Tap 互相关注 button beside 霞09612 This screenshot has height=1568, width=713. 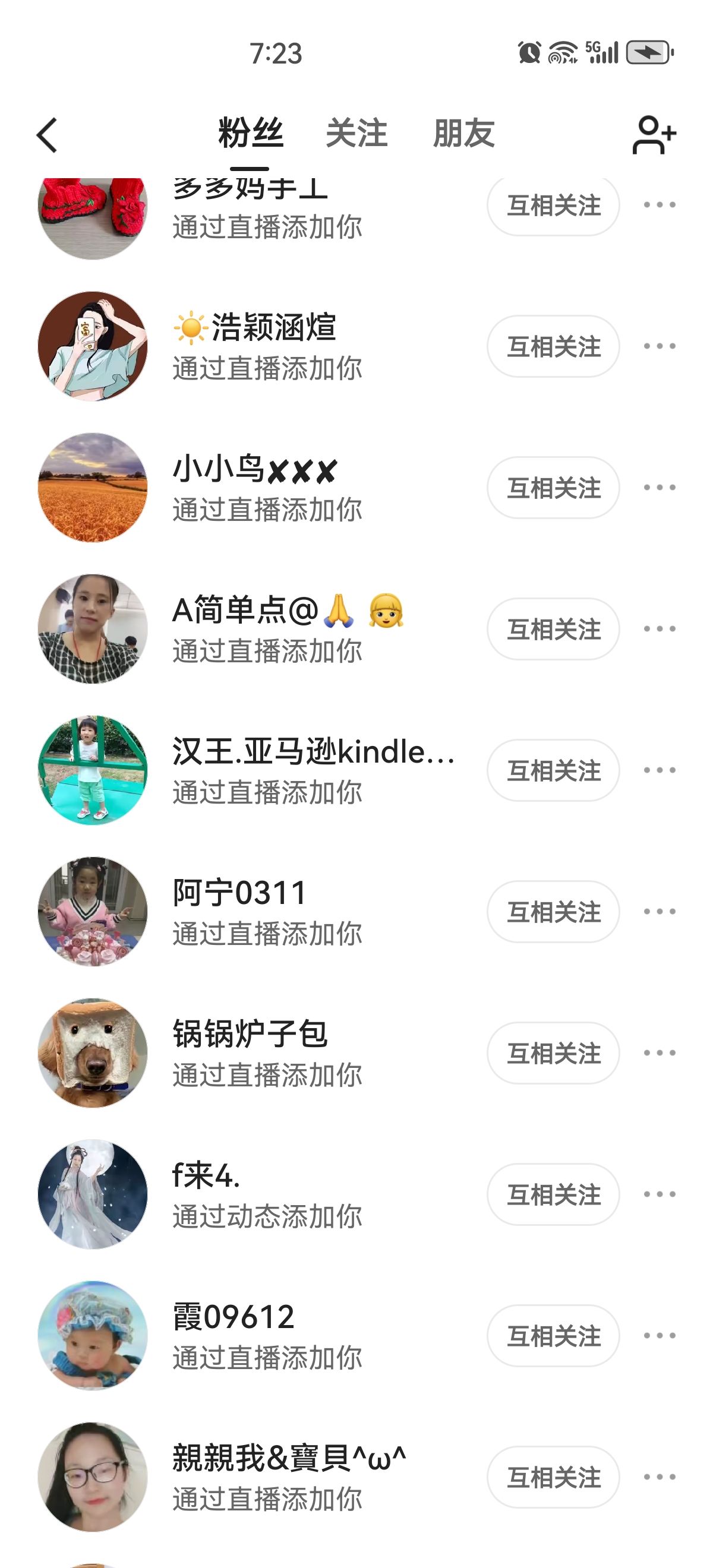tap(553, 1336)
